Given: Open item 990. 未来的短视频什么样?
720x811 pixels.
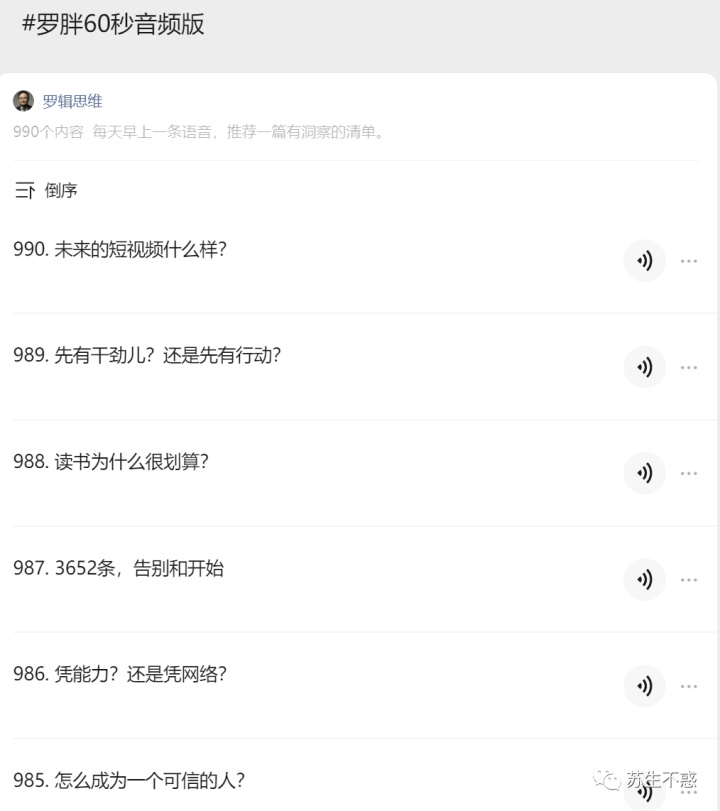Looking at the screenshot, I should click(x=120, y=250).
